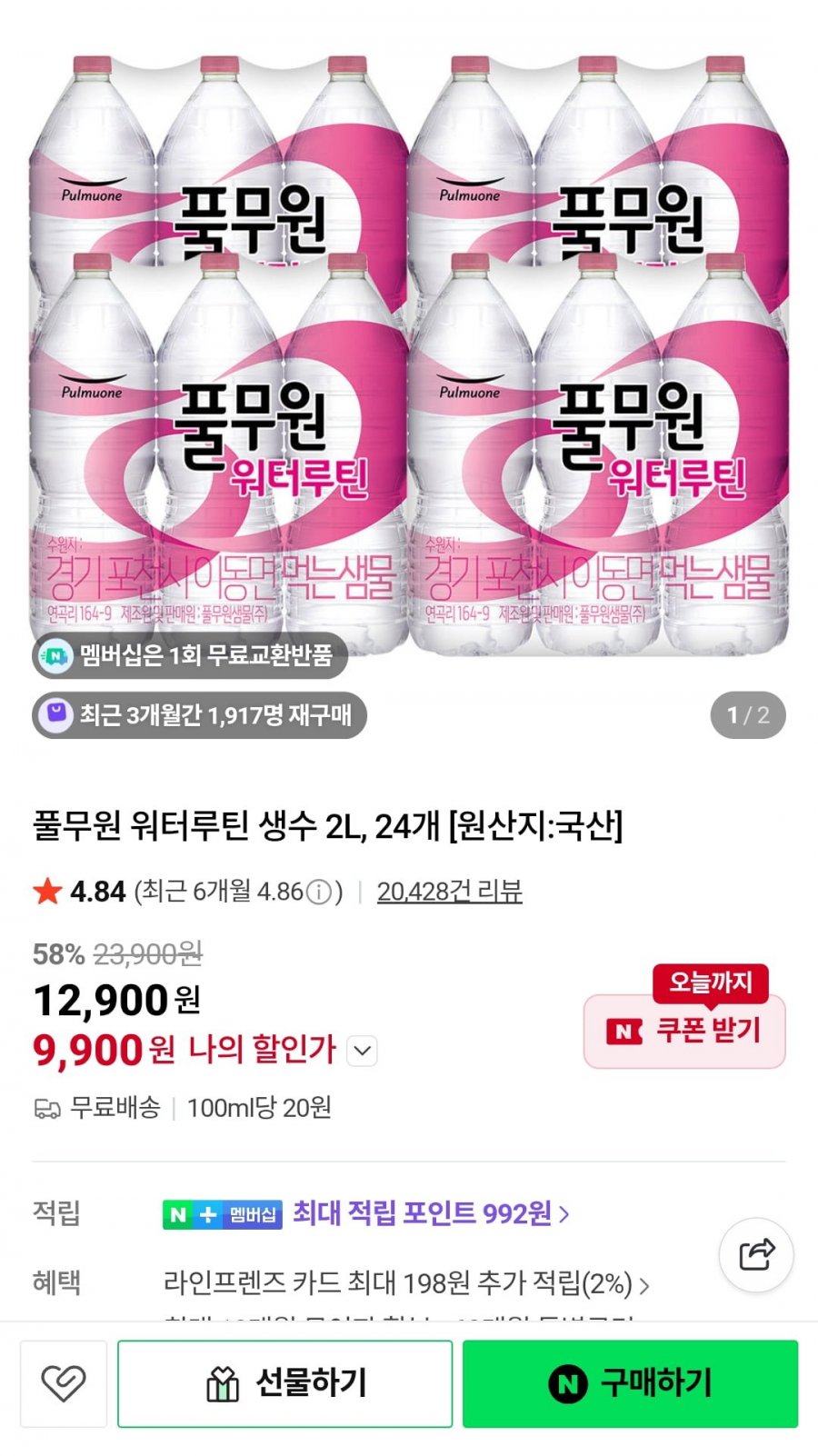This screenshot has width=818, height=1456.
Task: Tap the 구매하기 buy button
Action: tap(630, 1383)
